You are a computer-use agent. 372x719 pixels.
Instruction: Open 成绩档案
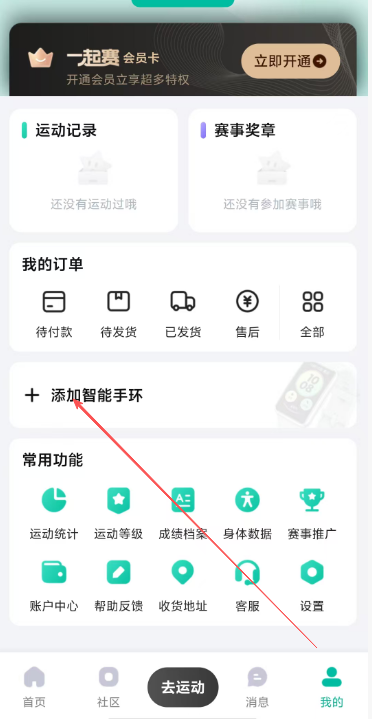[x=183, y=514]
